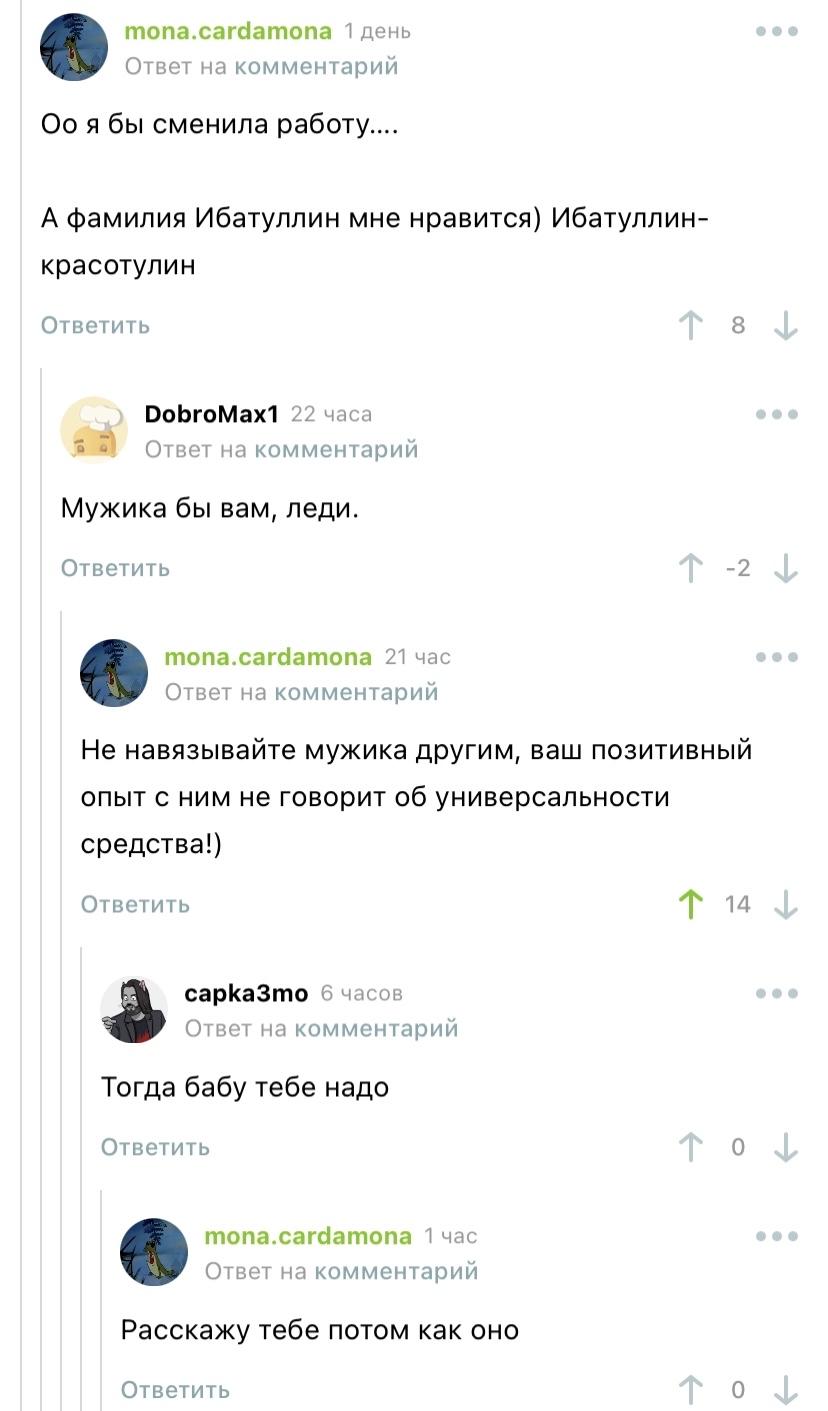This screenshot has width=828, height=1411.
Task: Downvote the Ибатуллин-красотулин comment
Action: (786, 325)
